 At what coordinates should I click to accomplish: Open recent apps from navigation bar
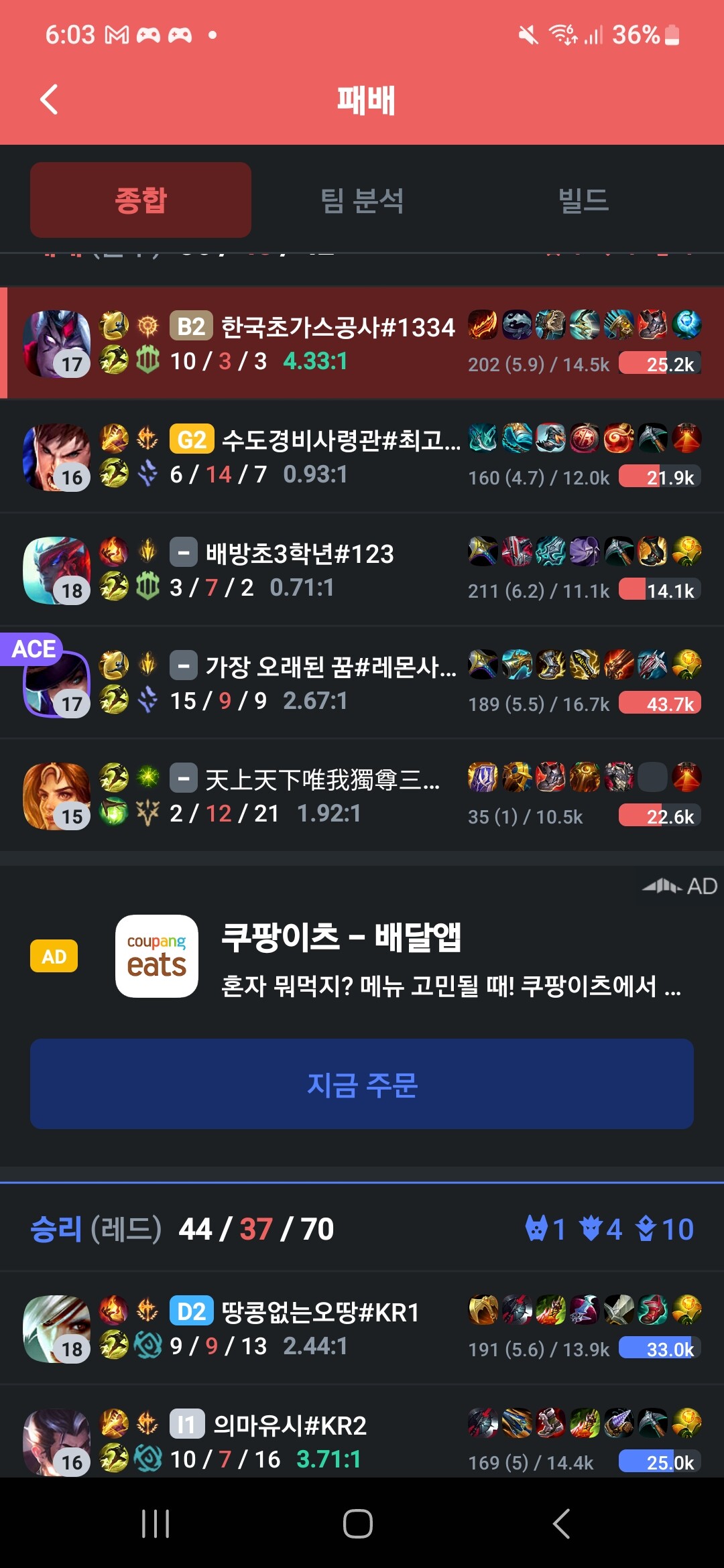coord(156,1524)
